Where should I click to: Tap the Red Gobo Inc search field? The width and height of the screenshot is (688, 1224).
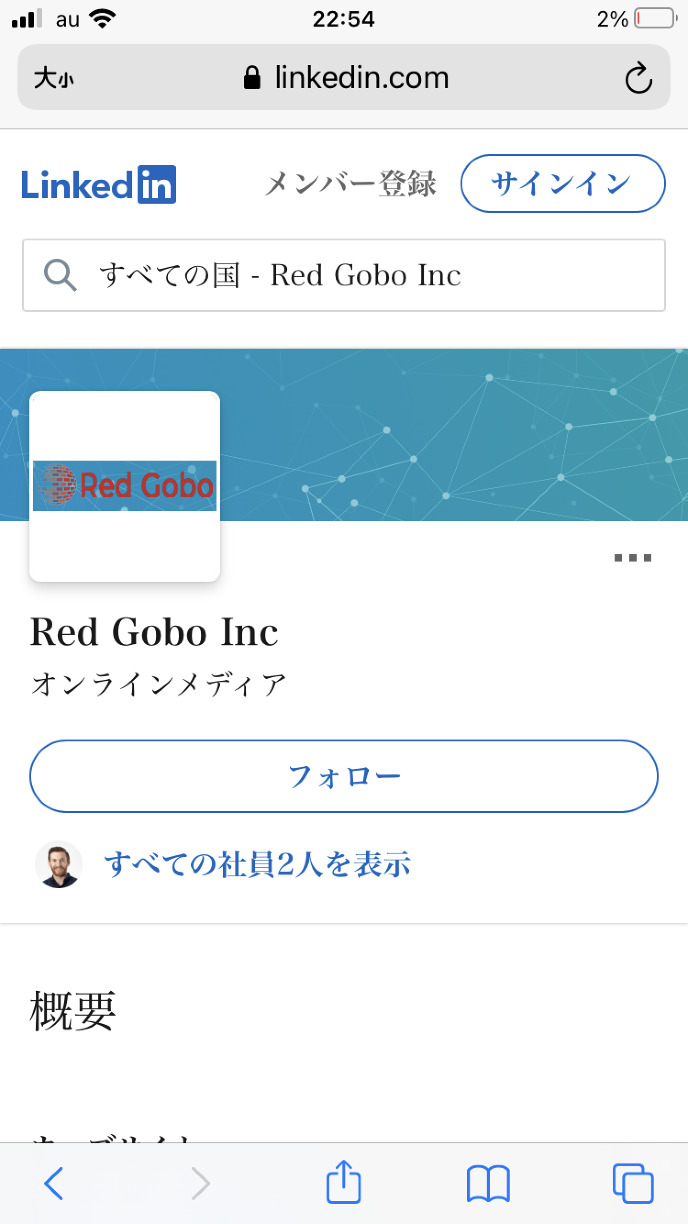(344, 275)
